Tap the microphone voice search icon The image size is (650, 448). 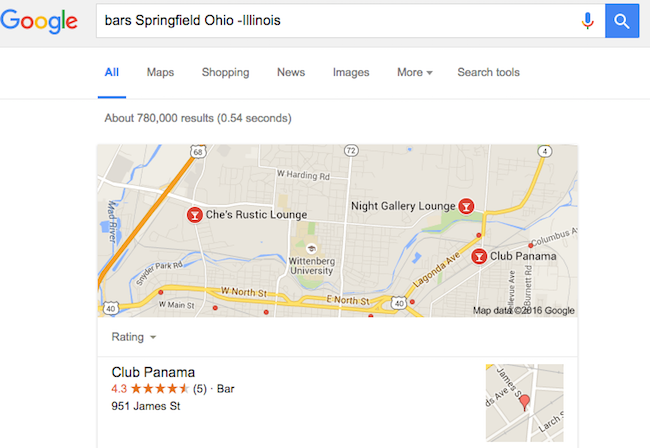(587, 20)
